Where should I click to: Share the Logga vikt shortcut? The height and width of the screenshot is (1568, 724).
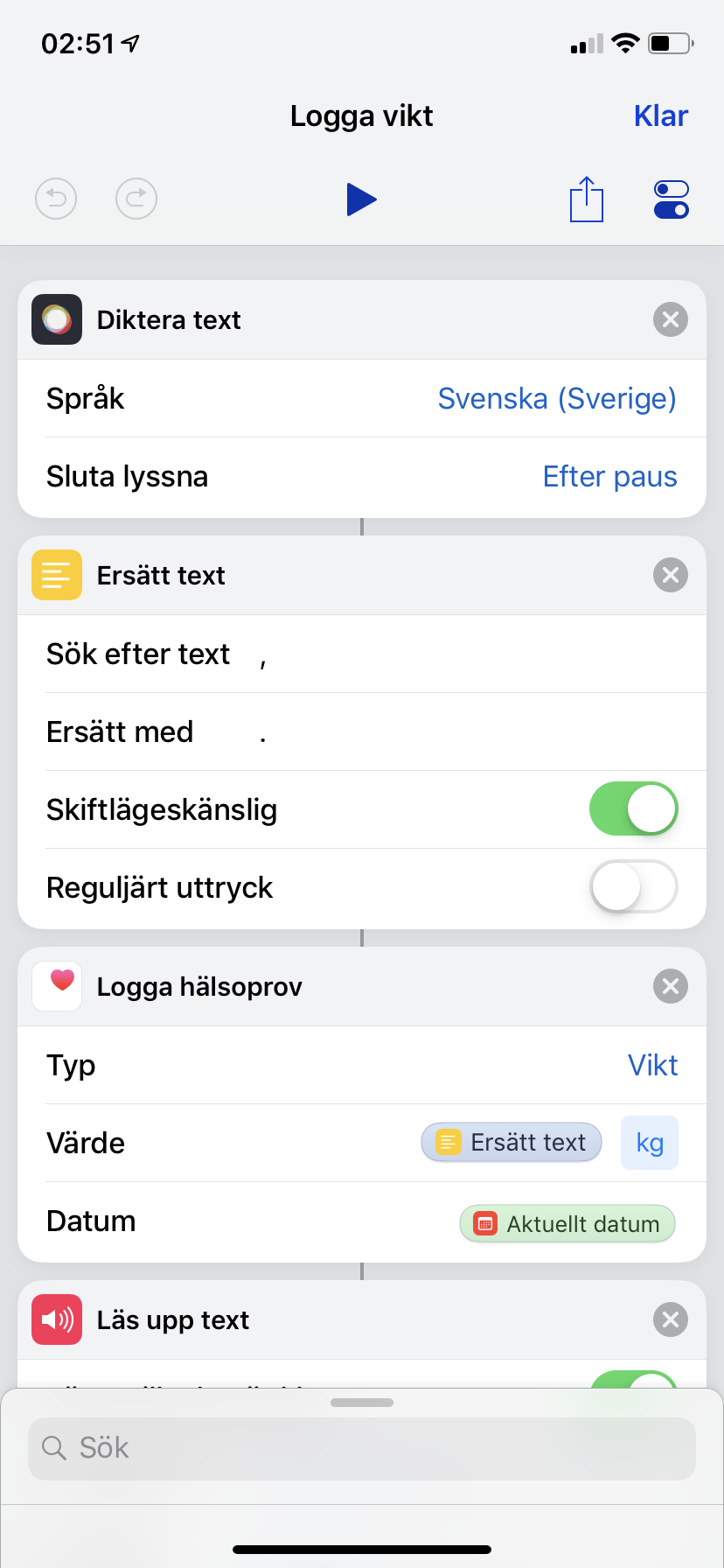(x=586, y=199)
